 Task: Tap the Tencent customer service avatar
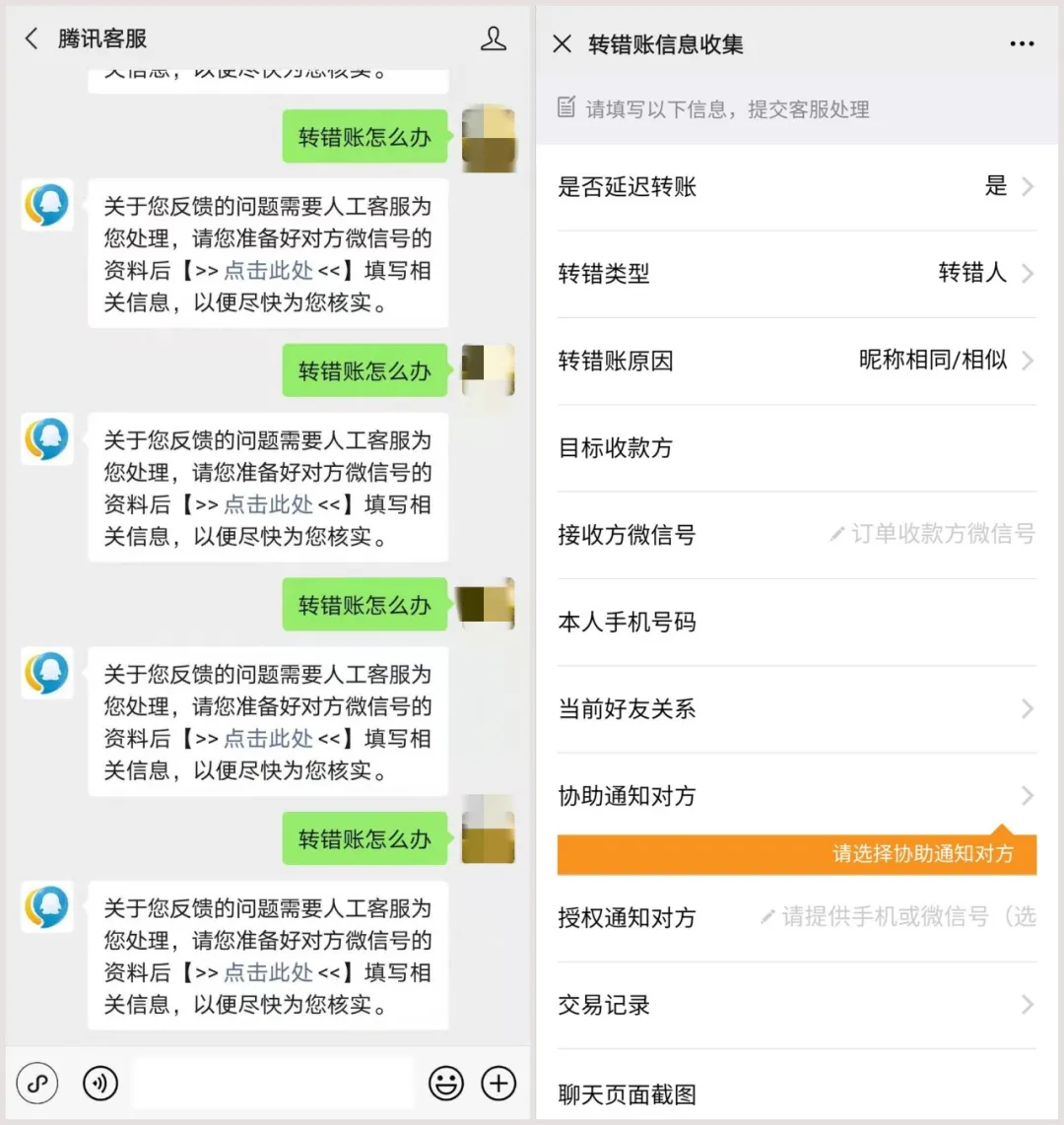tap(46, 204)
